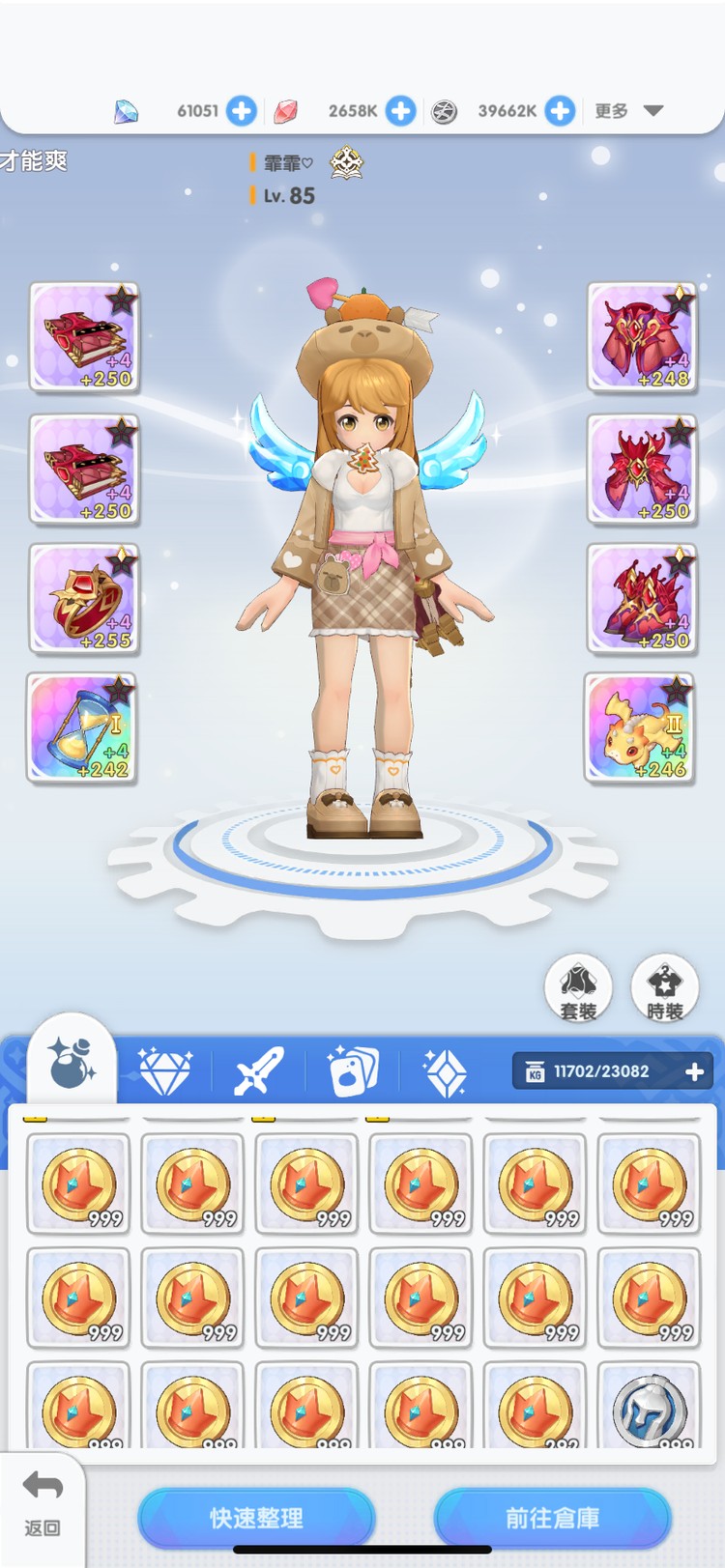Open the red ring equipment slot +255
Screen dimensions: 725x1568
[84, 599]
